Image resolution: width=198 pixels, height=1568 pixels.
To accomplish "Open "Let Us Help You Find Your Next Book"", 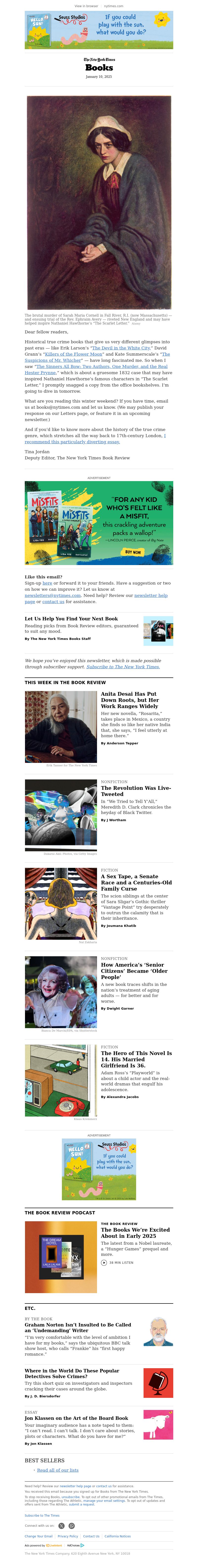I will [71, 618].
